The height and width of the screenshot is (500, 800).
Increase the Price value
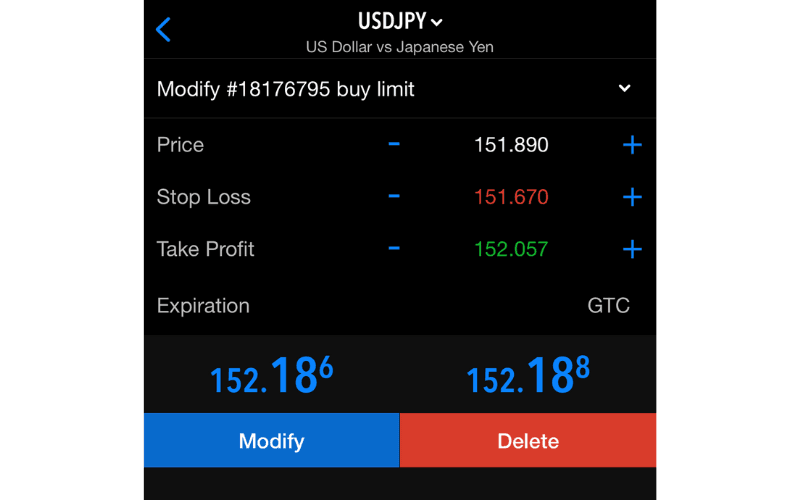631,145
